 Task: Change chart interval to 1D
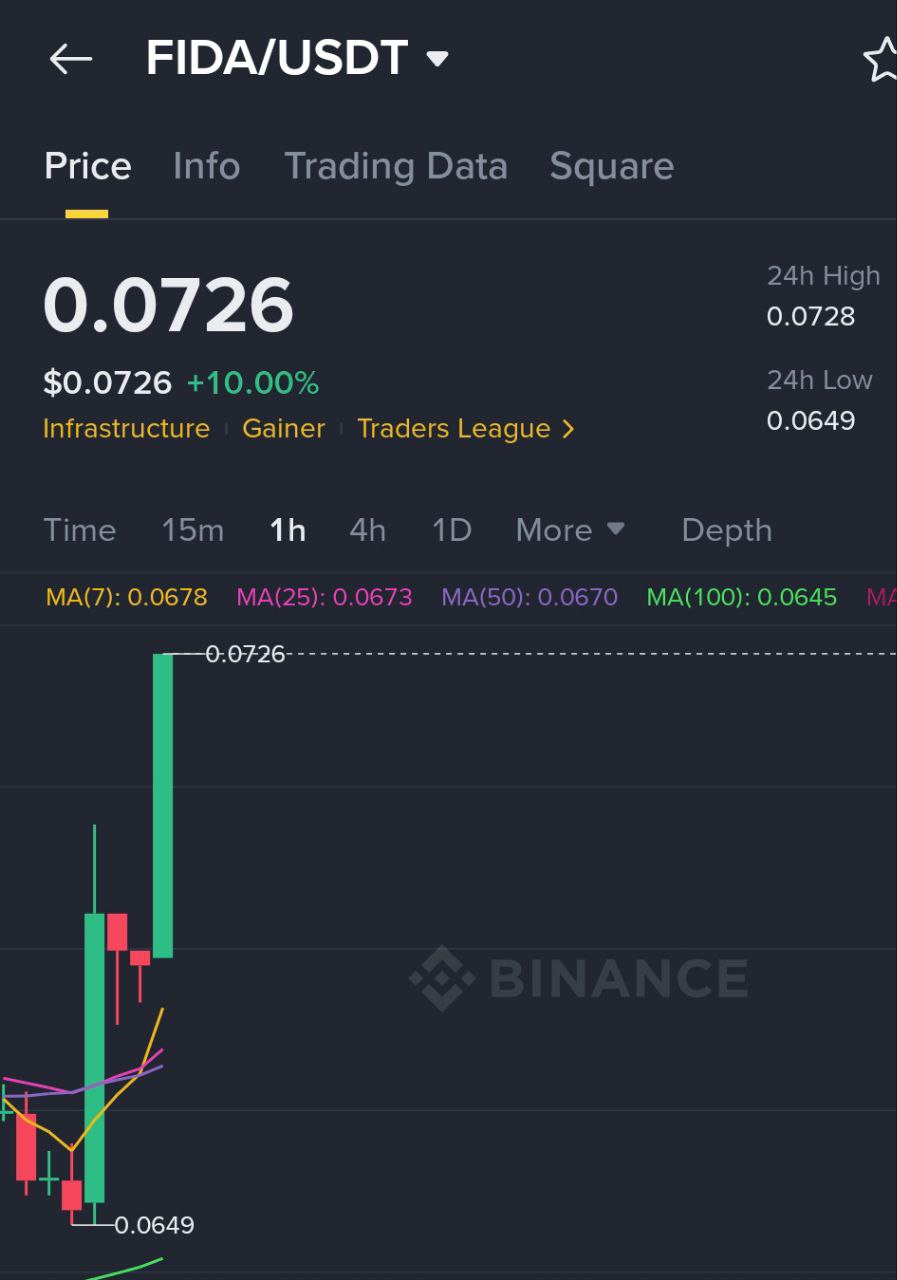pos(451,530)
